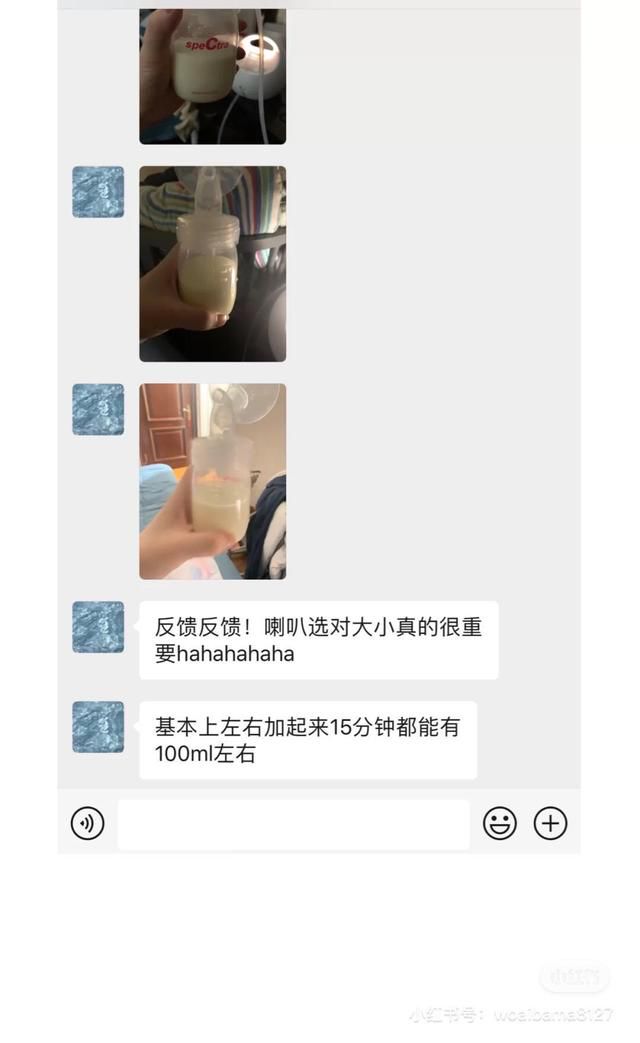Open the photo of bottle with striped background

tap(212, 264)
